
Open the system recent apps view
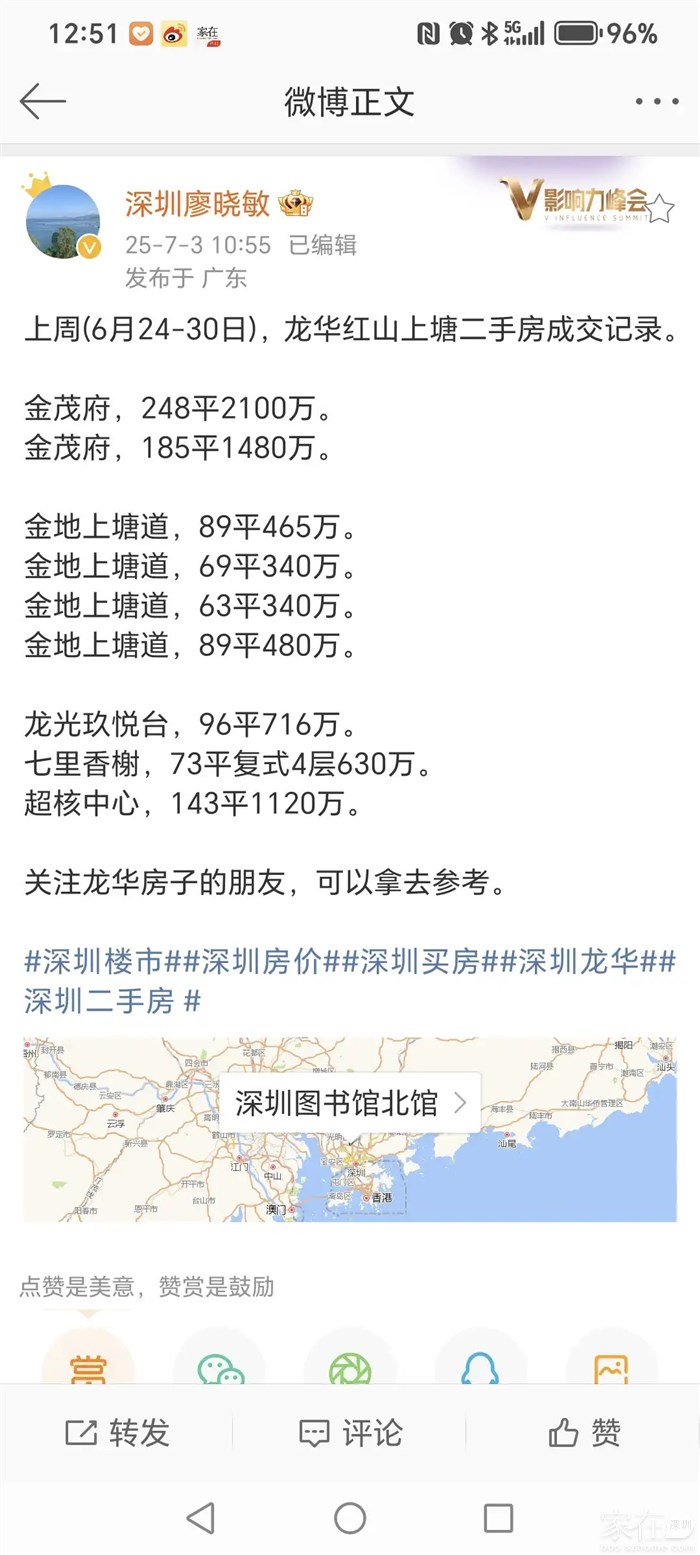498,1518
